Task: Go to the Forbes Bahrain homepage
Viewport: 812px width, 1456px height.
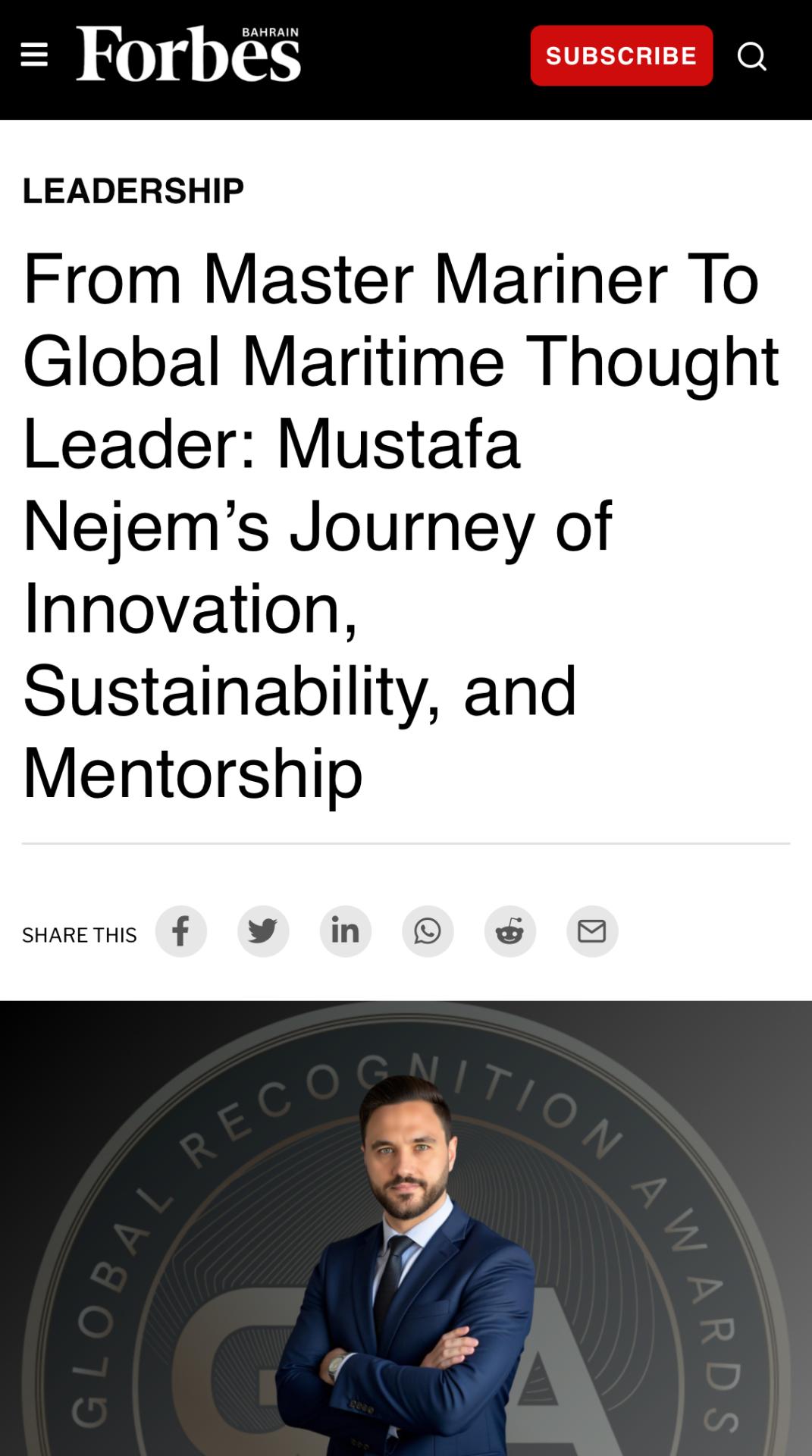Action: pos(188,55)
